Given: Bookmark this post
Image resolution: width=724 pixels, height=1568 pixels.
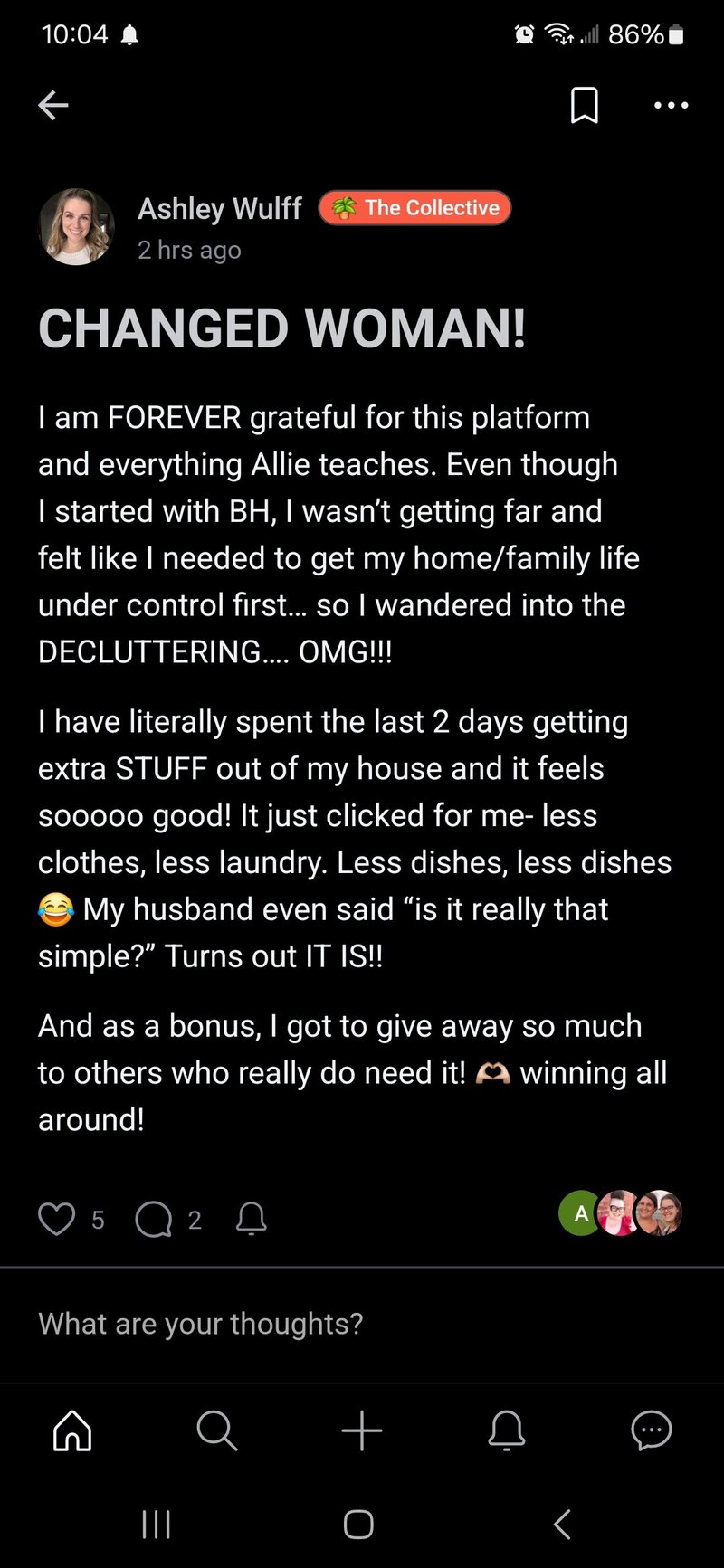Looking at the screenshot, I should 585,106.
